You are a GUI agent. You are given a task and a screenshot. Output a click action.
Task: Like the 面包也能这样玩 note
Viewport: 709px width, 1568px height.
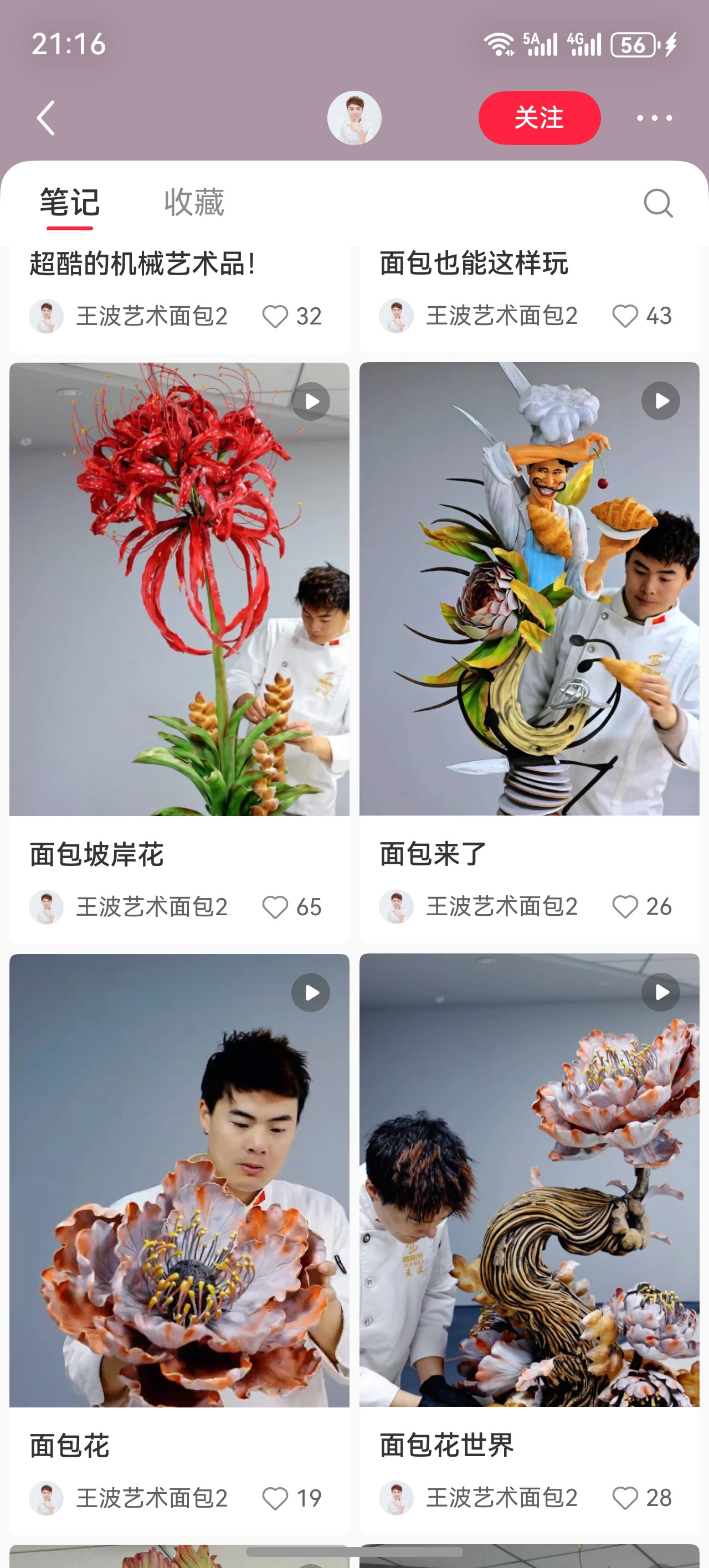[x=625, y=317]
